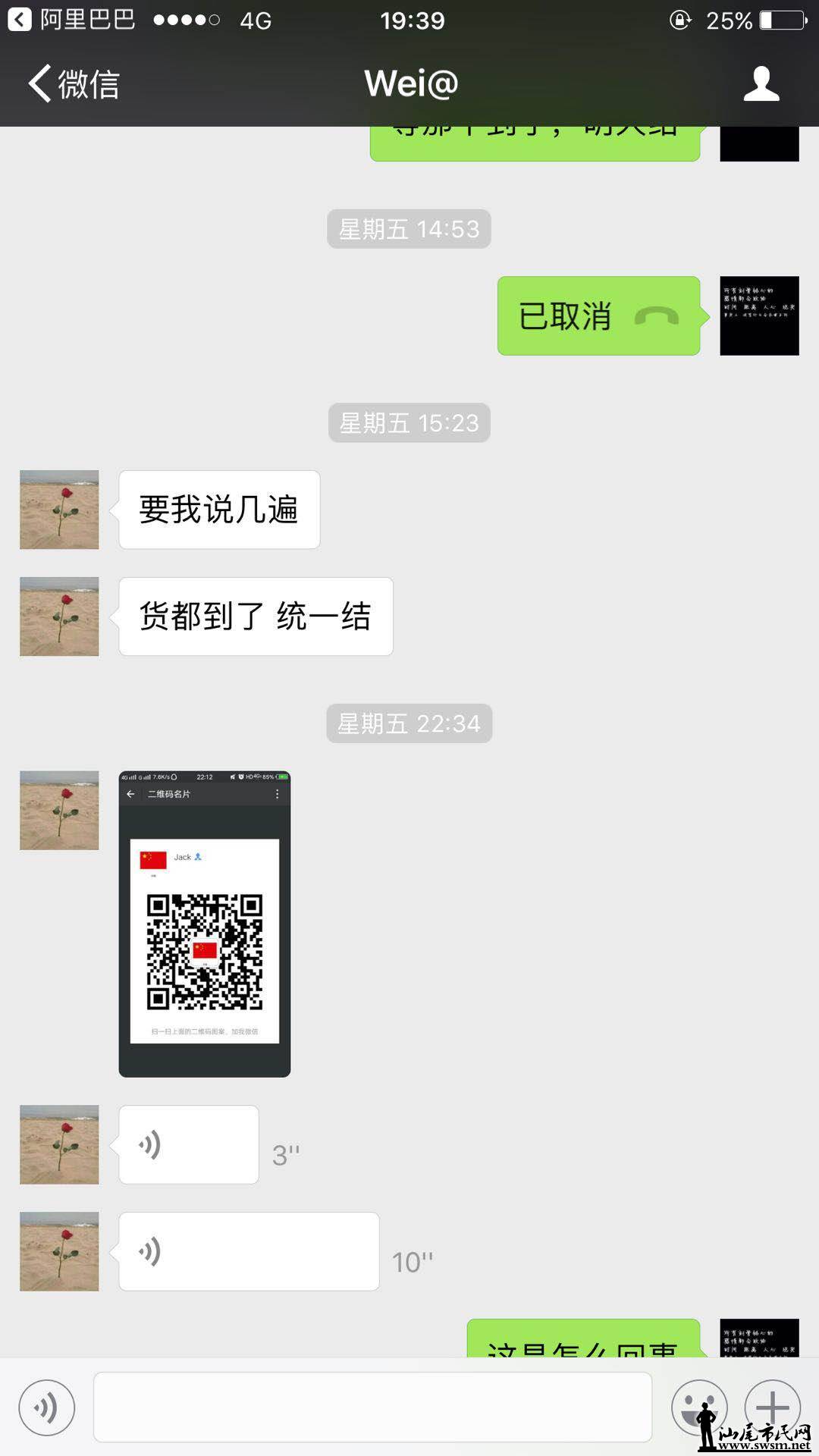This screenshot has height=1456, width=819.
Task: Open chat details via the profile icon
Action: (761, 83)
